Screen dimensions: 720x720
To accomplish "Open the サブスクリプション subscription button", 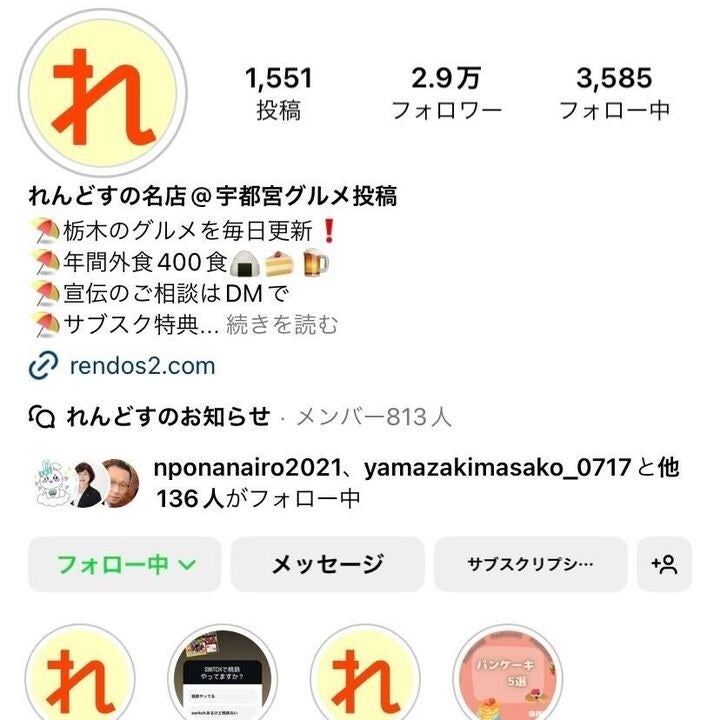I will click(x=529, y=565).
